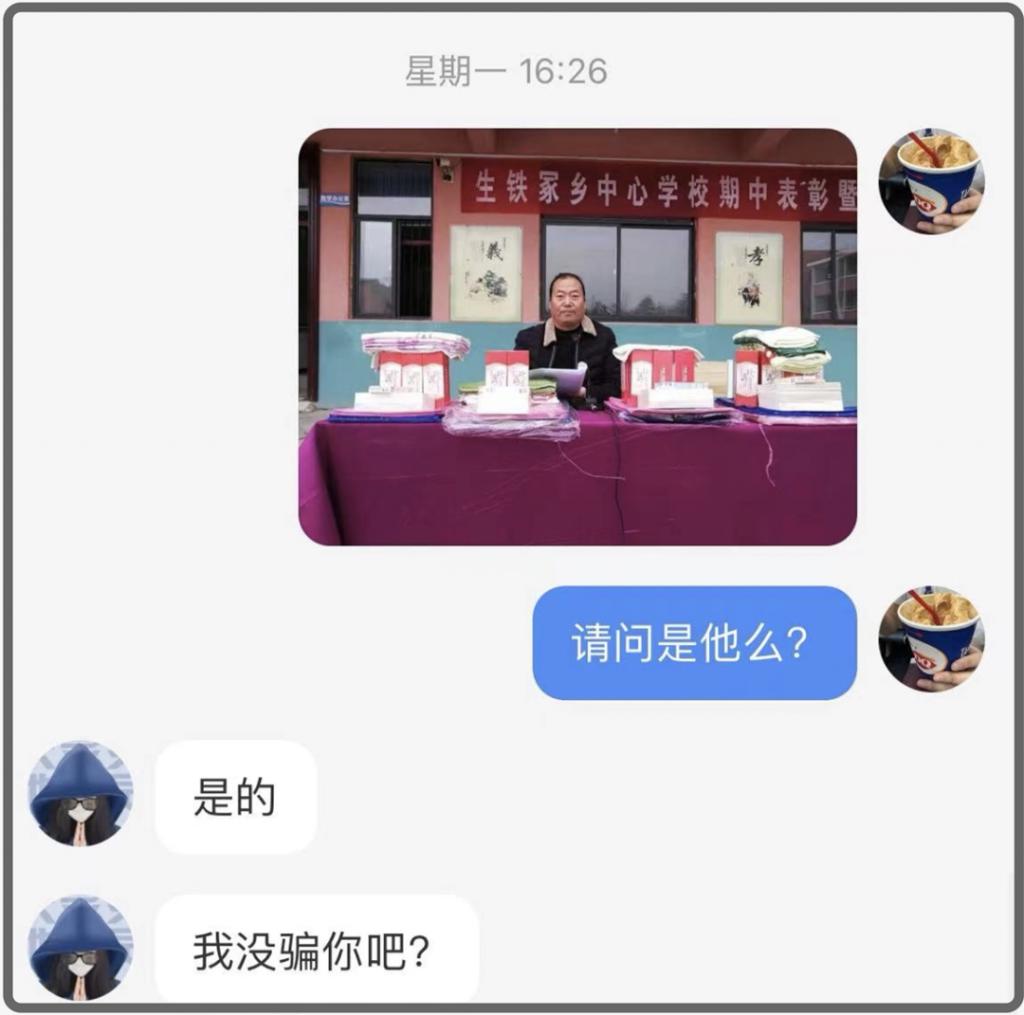This screenshot has width=1024, height=1015.
Task: Open the hooded avatar beside 我没骗你吧? message
Action: (x=79, y=949)
